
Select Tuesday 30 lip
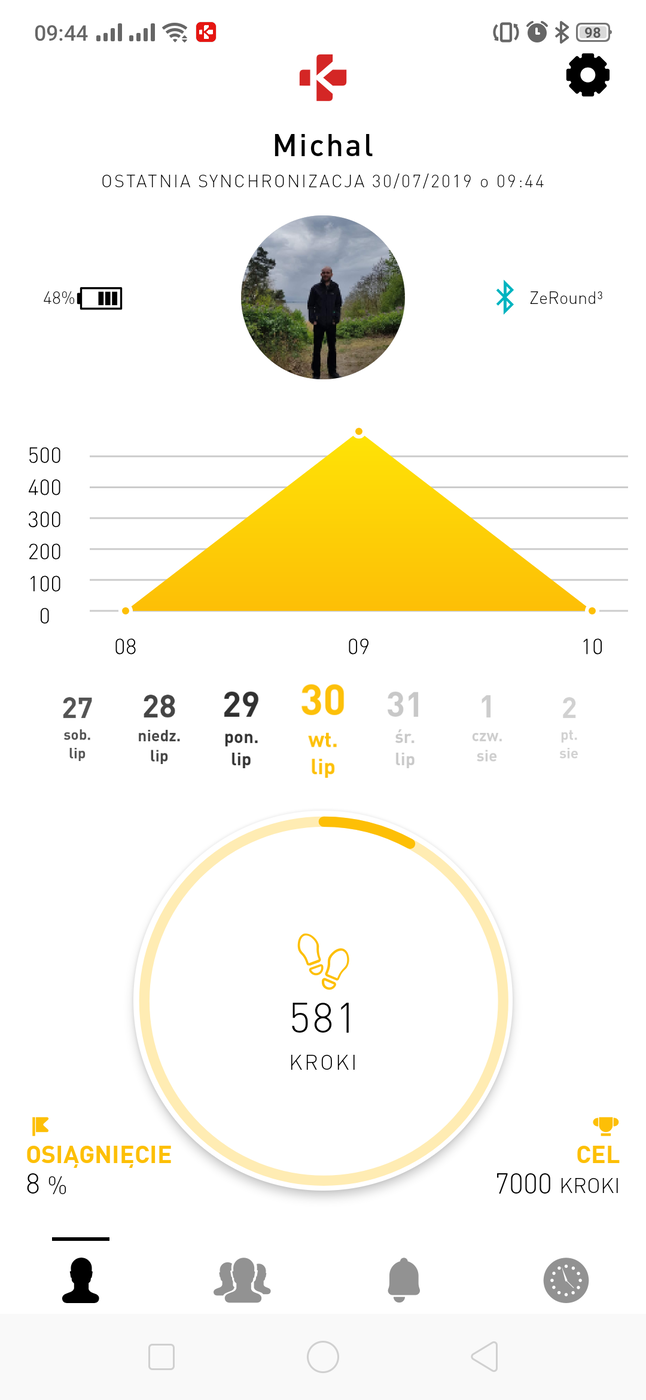[322, 729]
